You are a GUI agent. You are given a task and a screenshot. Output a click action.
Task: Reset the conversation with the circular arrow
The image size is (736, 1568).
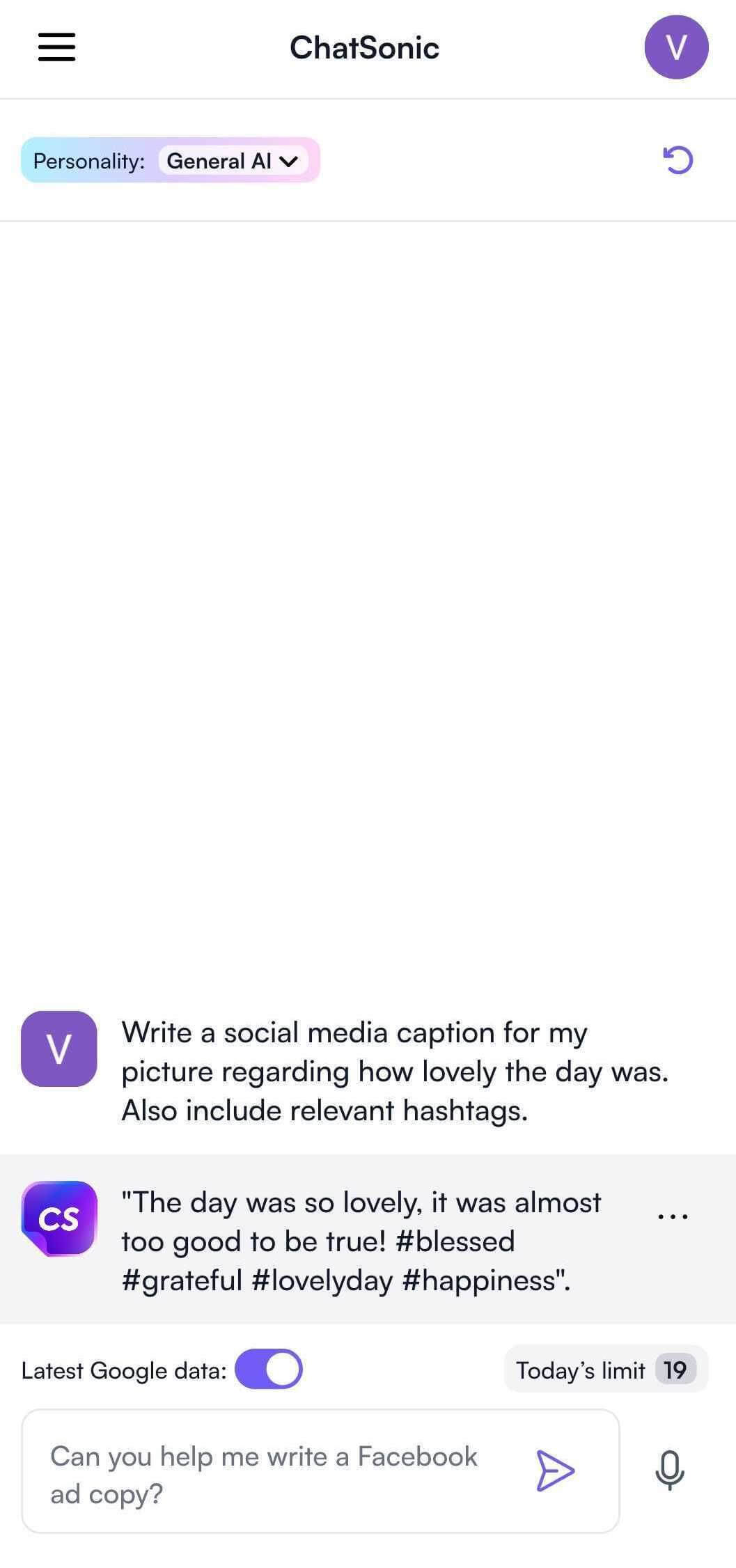[677, 160]
